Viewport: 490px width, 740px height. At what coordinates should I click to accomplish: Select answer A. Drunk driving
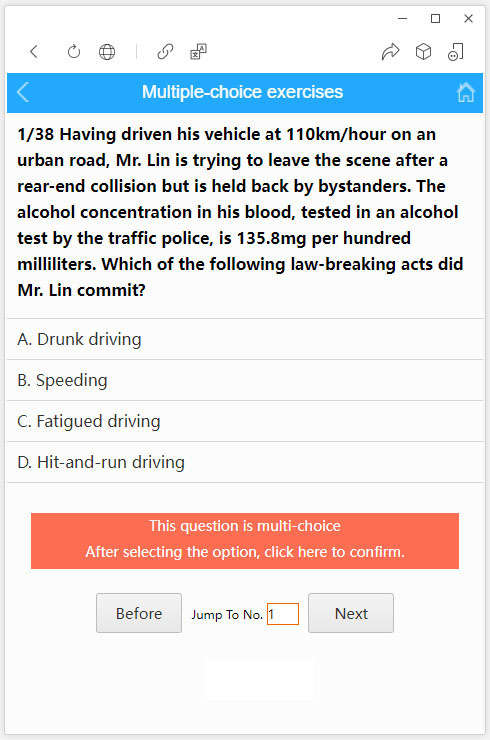pos(245,339)
